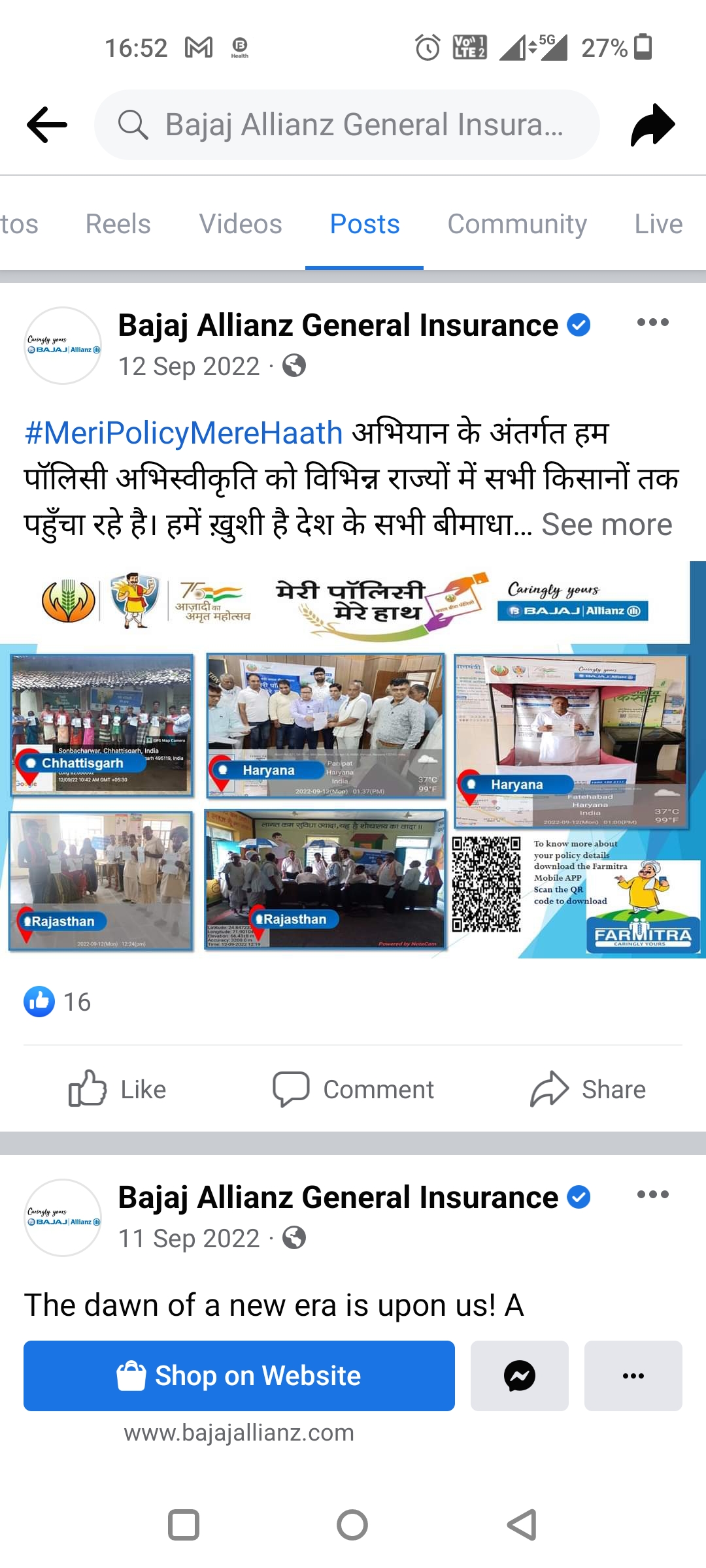Open the MeriPolicyMereHaath post image
This screenshot has width=706, height=1568.
tap(353, 759)
